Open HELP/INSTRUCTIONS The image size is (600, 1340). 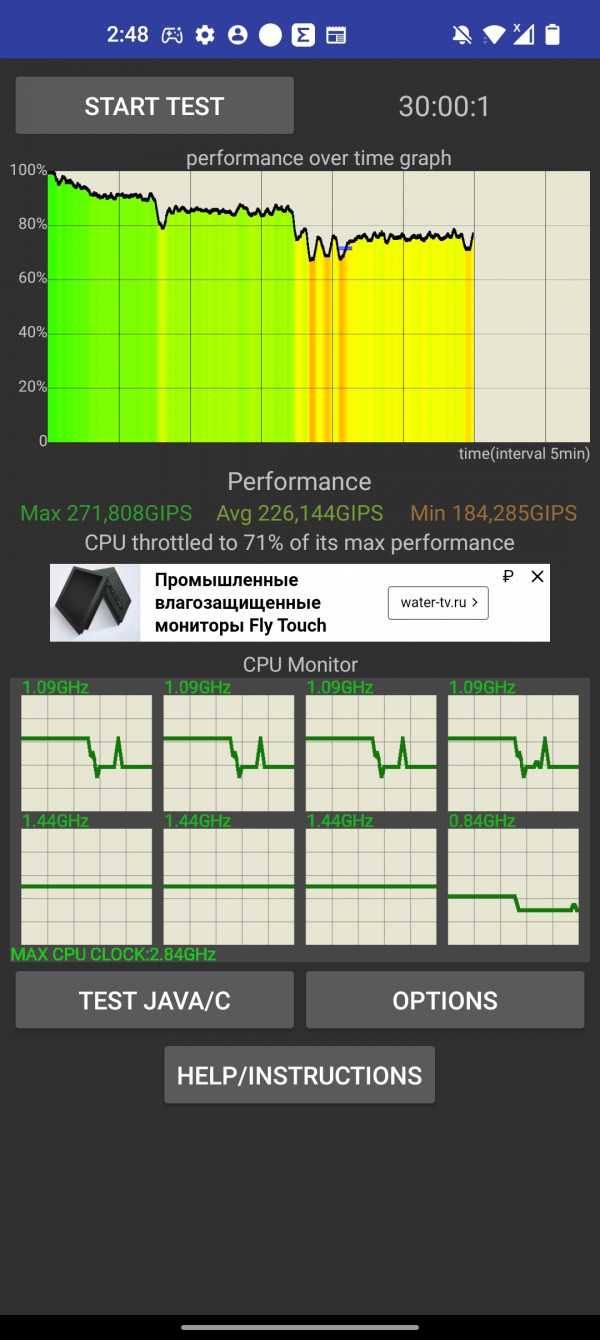pyautogui.click(x=299, y=1075)
